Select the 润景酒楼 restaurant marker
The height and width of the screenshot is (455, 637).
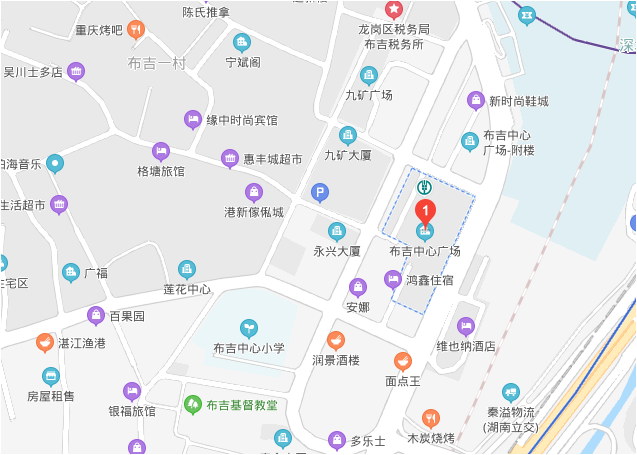tap(336, 341)
